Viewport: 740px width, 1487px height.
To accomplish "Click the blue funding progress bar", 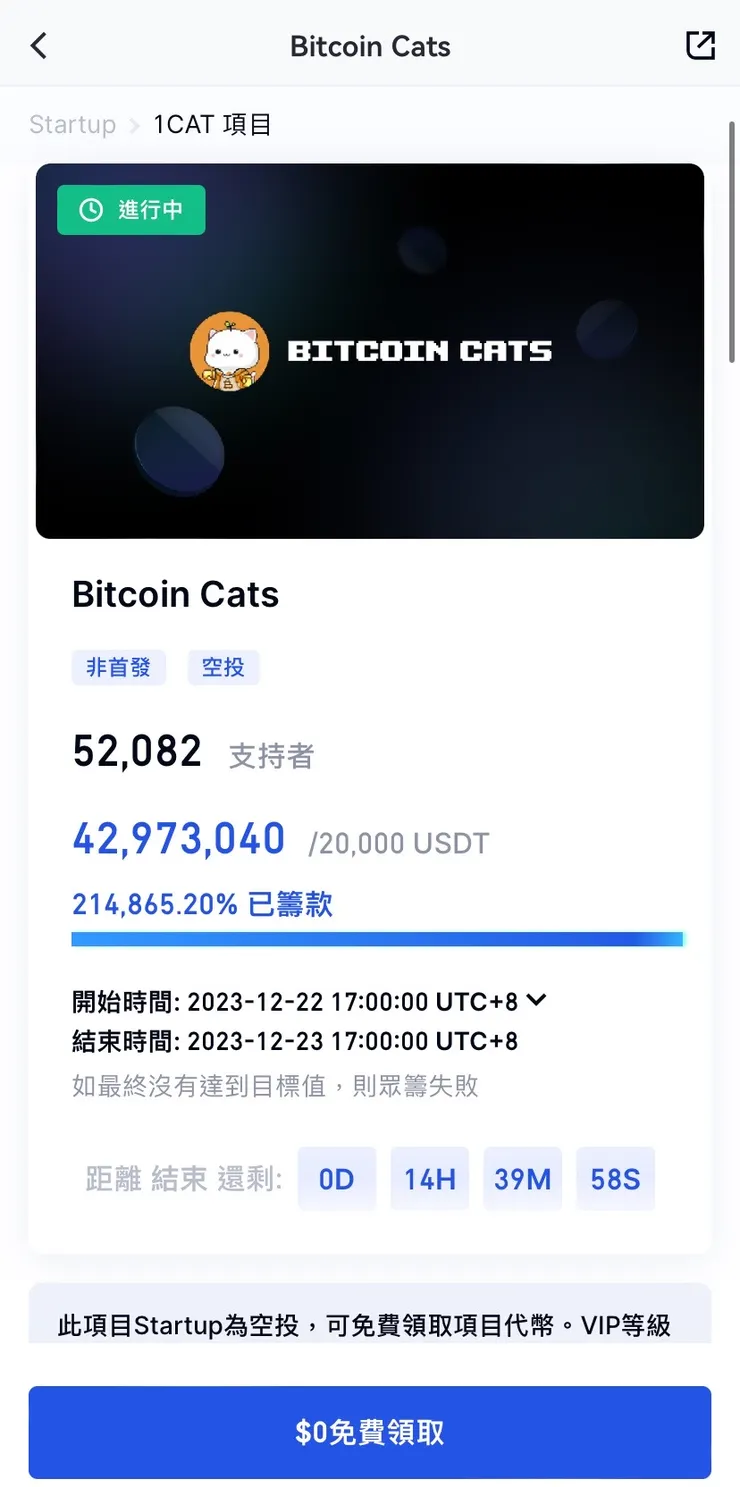I will [x=377, y=939].
